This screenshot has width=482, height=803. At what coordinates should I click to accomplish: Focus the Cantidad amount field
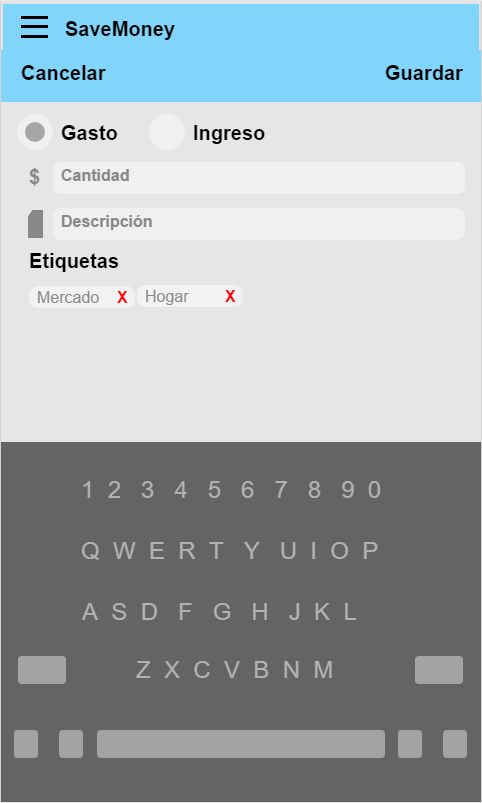tap(259, 178)
